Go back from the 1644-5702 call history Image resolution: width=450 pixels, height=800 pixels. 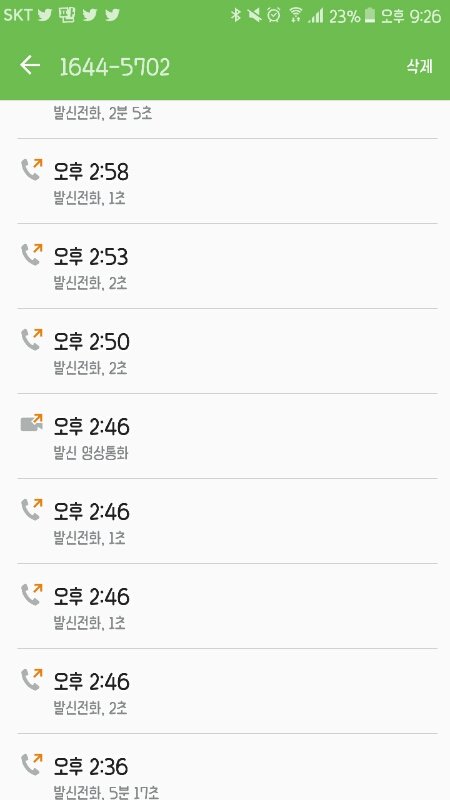30,65
